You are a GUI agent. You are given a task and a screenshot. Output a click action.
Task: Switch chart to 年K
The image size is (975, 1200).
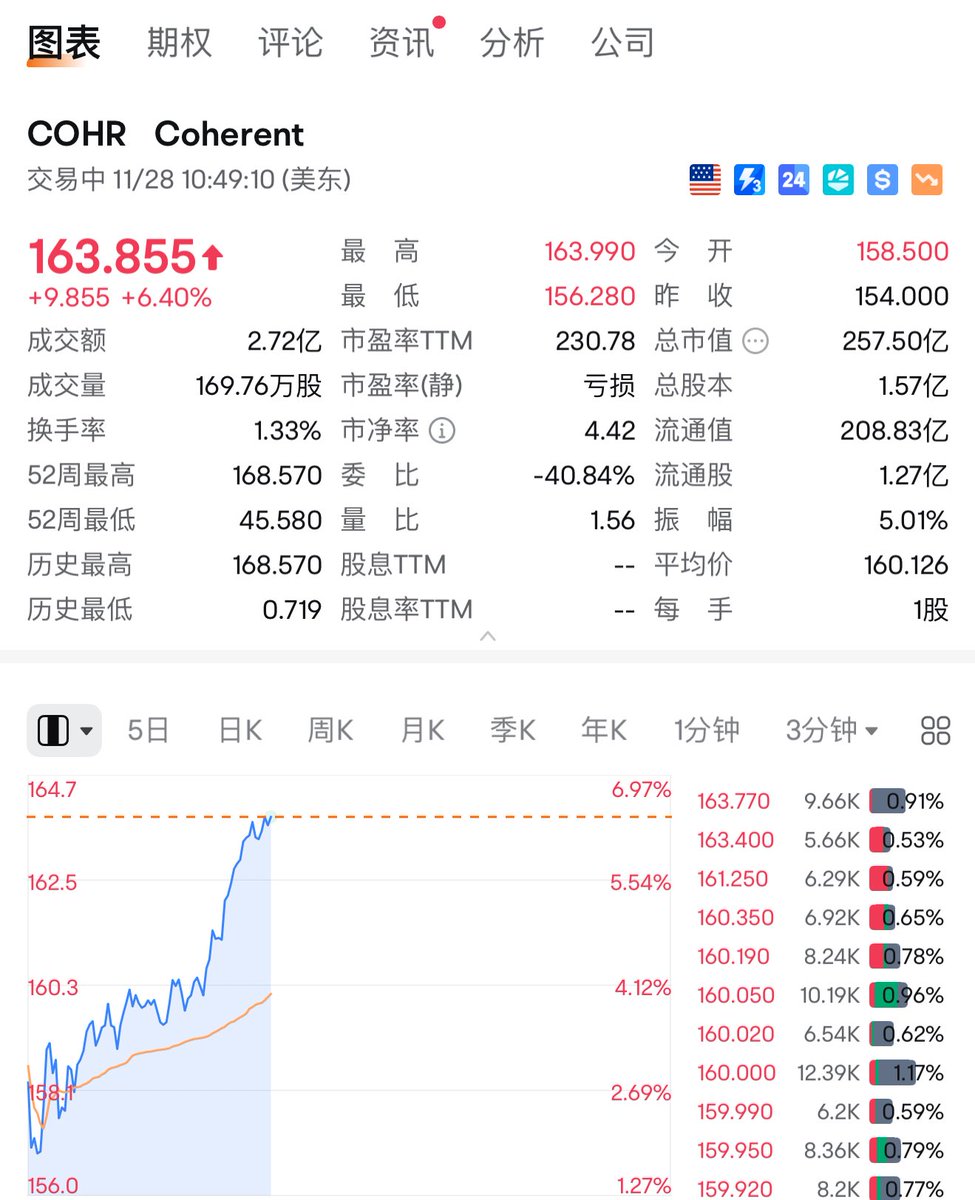click(x=604, y=731)
